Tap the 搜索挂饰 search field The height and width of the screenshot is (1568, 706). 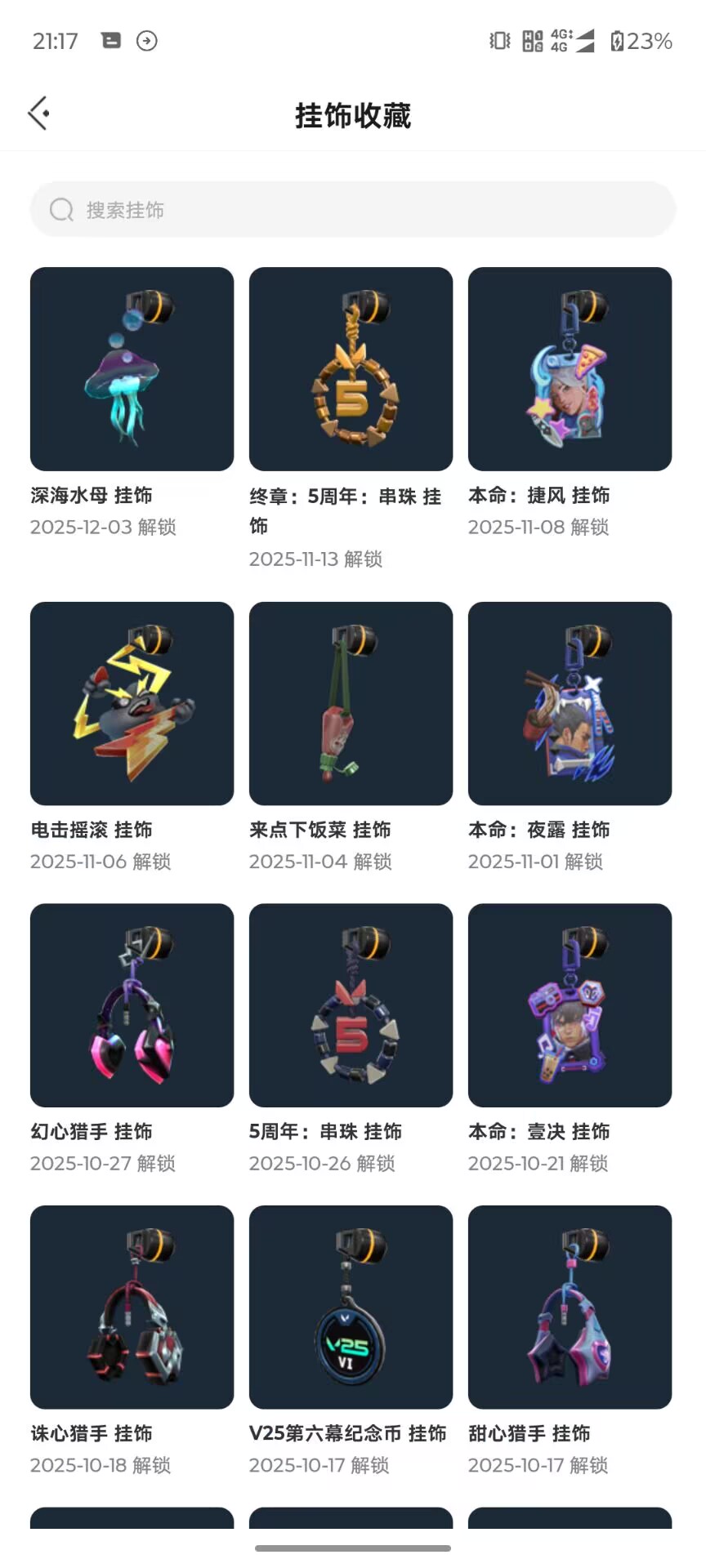pos(353,210)
